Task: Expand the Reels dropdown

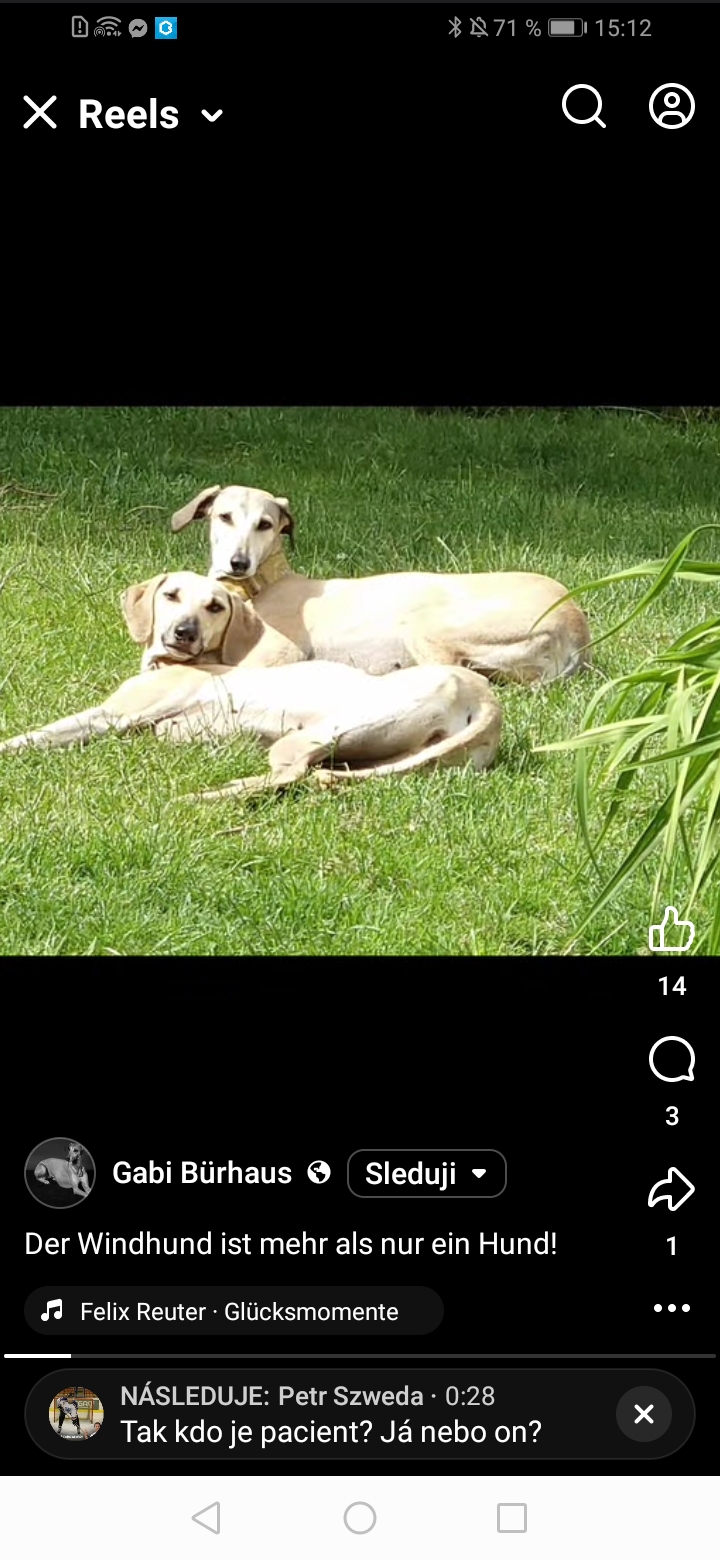Action: 212,115
